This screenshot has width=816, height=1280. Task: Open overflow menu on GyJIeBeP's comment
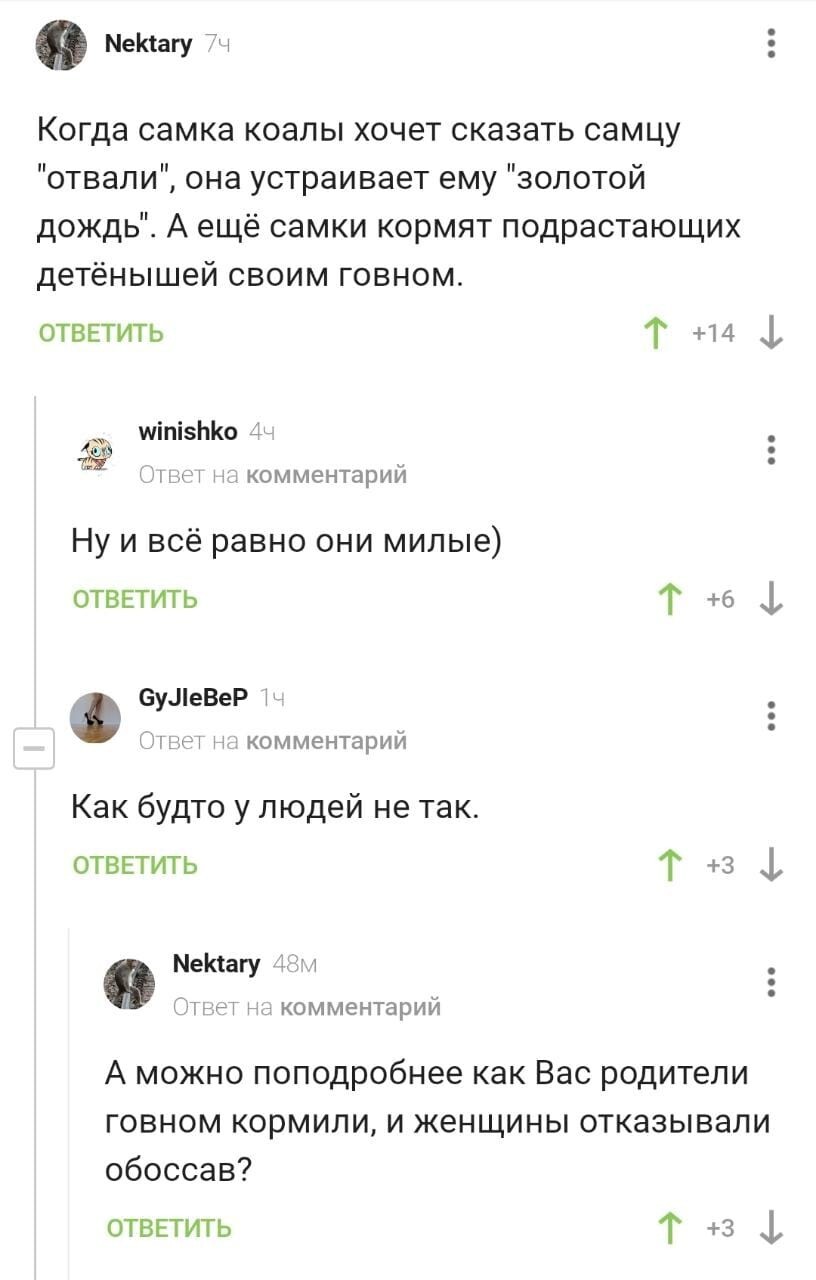pos(770,717)
